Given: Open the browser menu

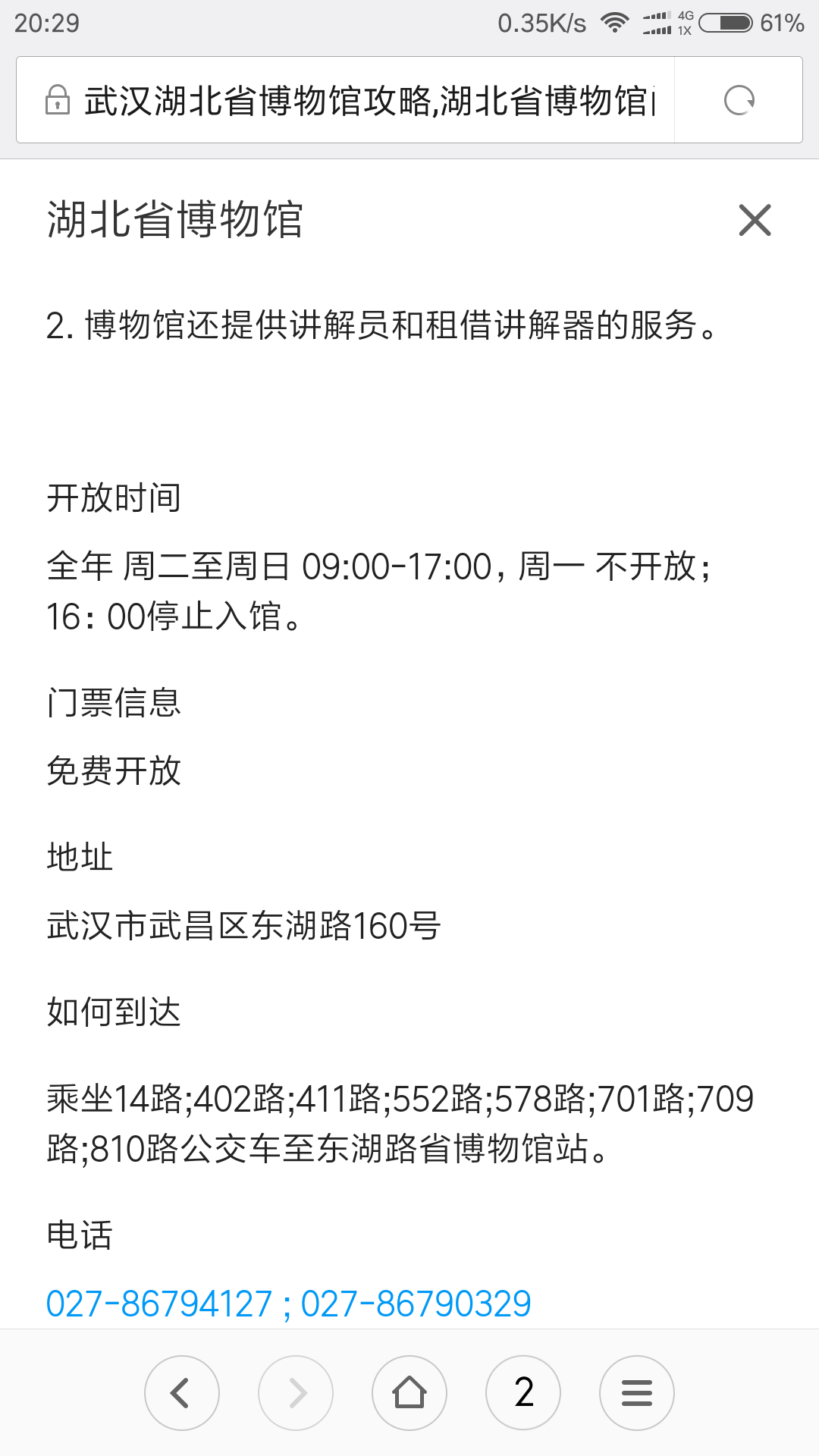Looking at the screenshot, I should [637, 1393].
